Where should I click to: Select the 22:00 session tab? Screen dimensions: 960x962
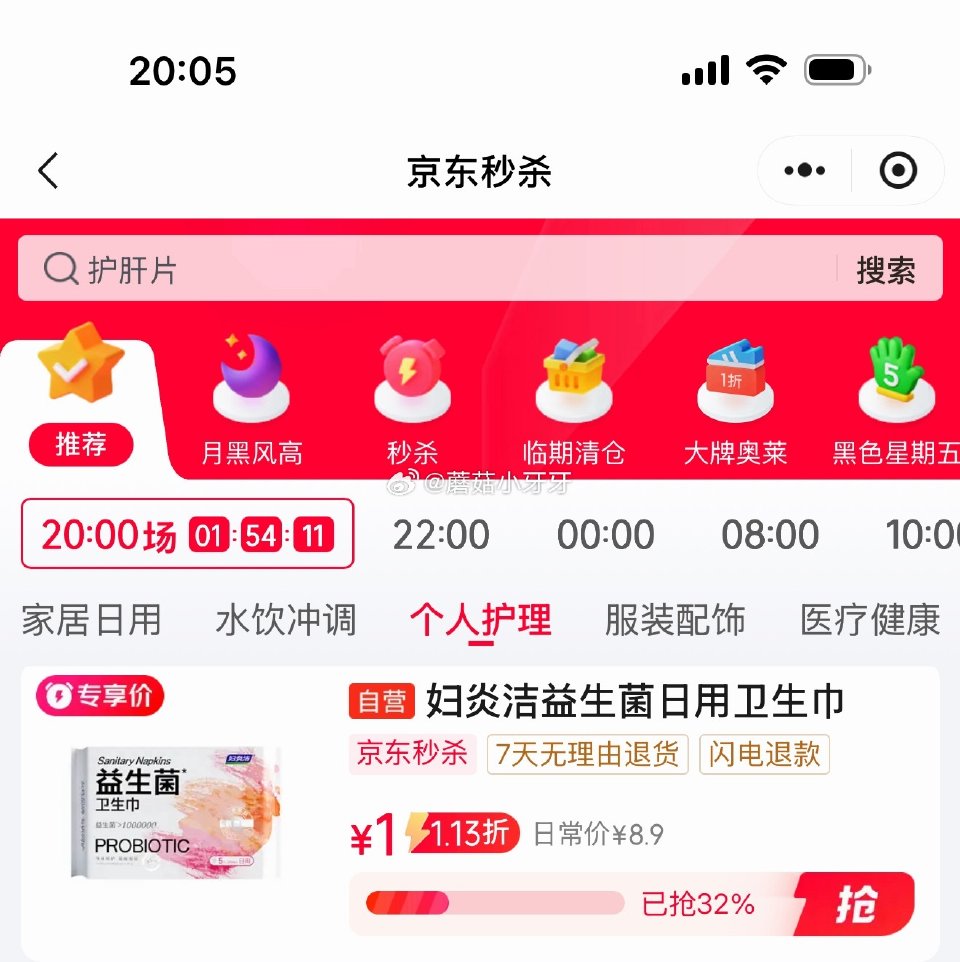(440, 536)
